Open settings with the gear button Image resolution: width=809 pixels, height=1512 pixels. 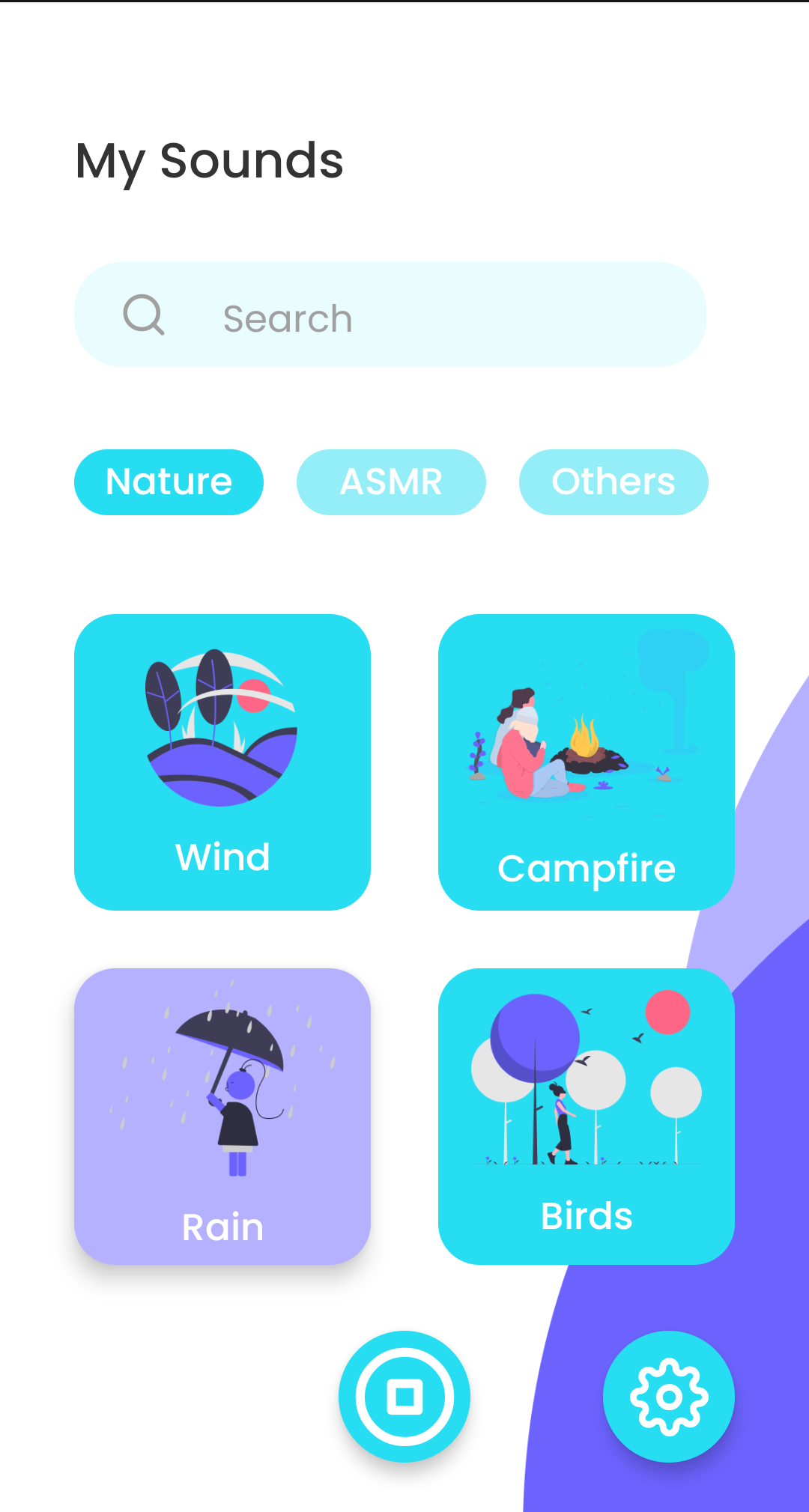[x=668, y=1397]
